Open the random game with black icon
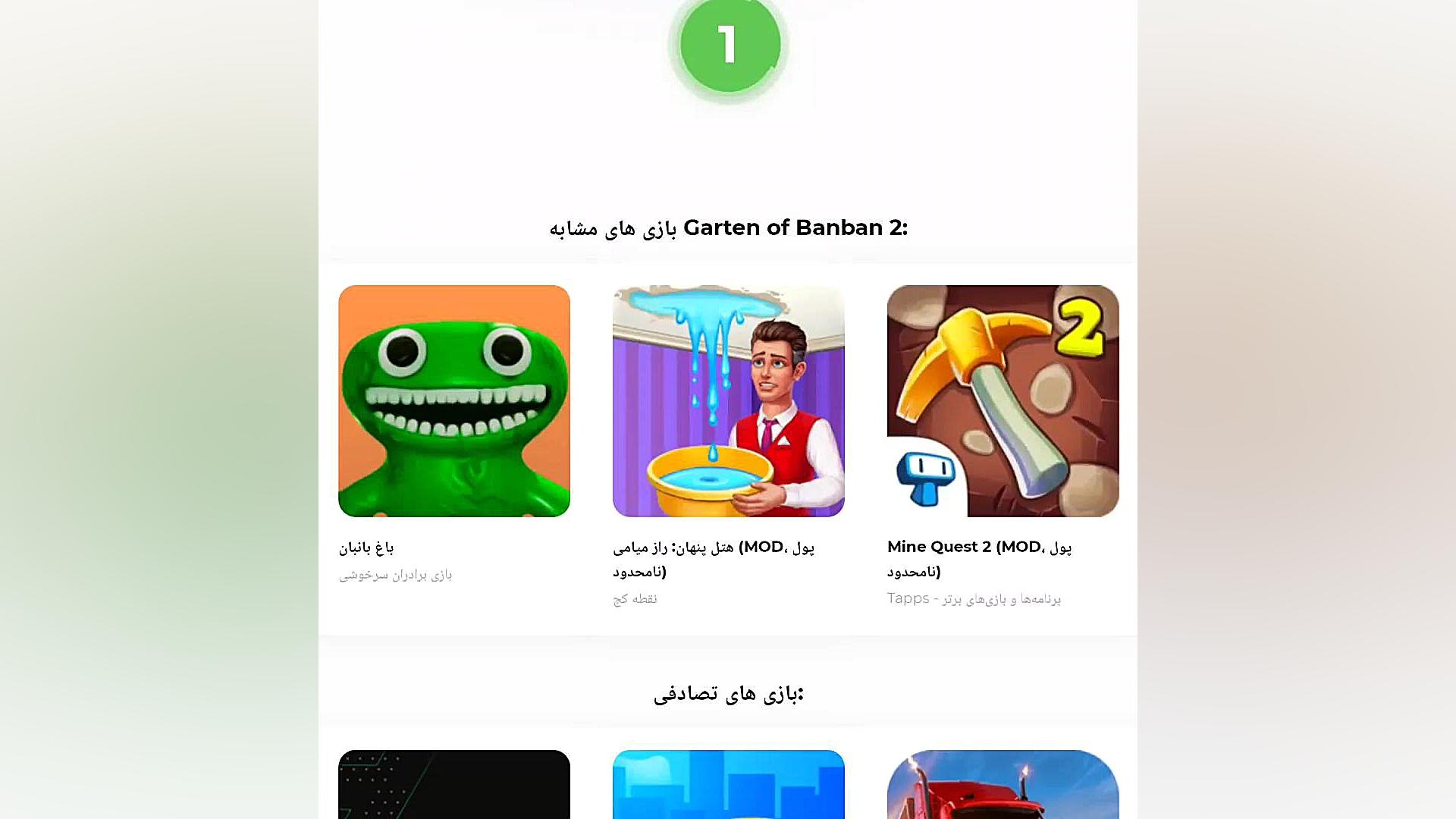 (x=453, y=785)
